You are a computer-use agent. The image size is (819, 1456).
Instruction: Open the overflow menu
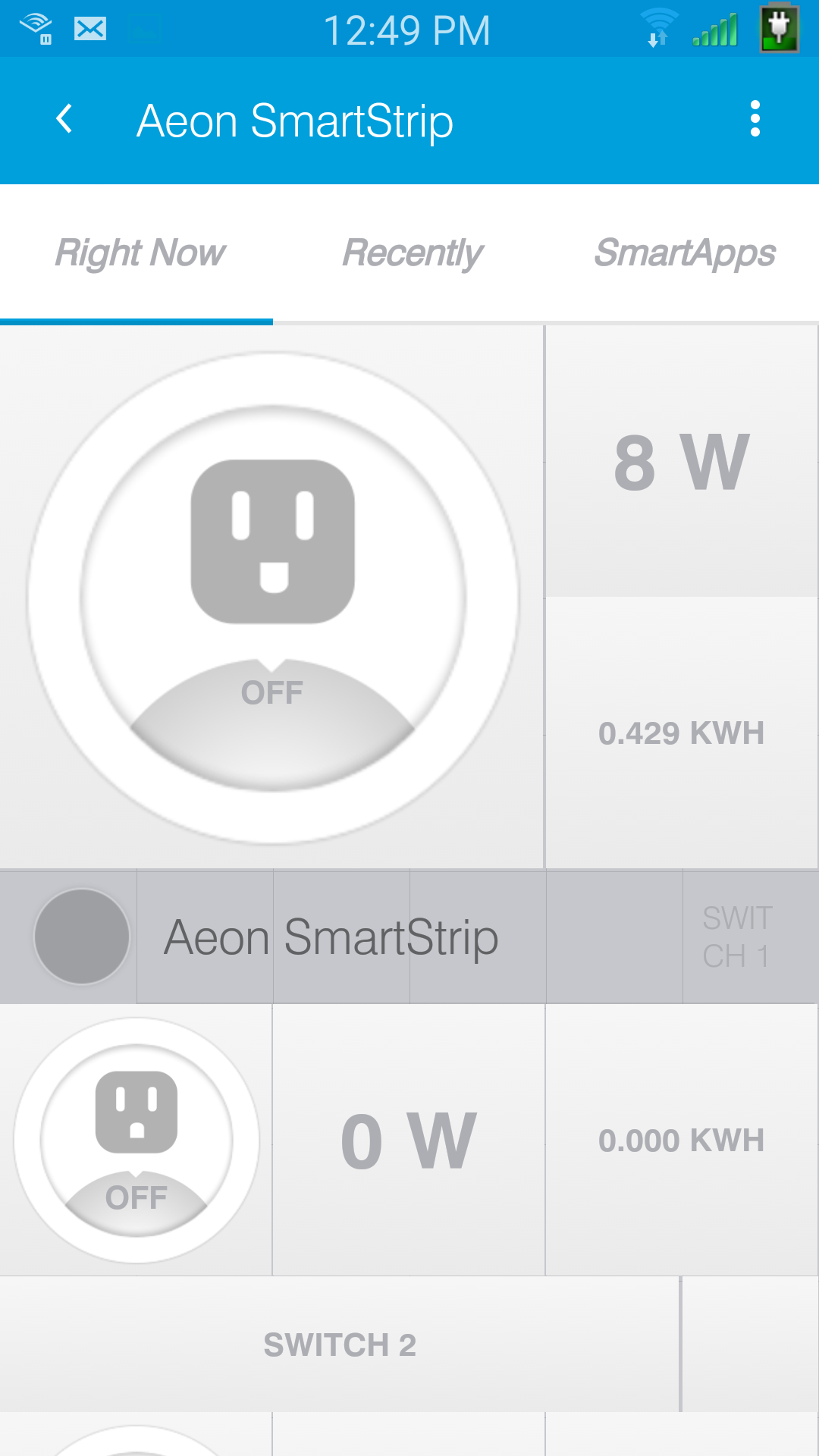click(x=755, y=119)
